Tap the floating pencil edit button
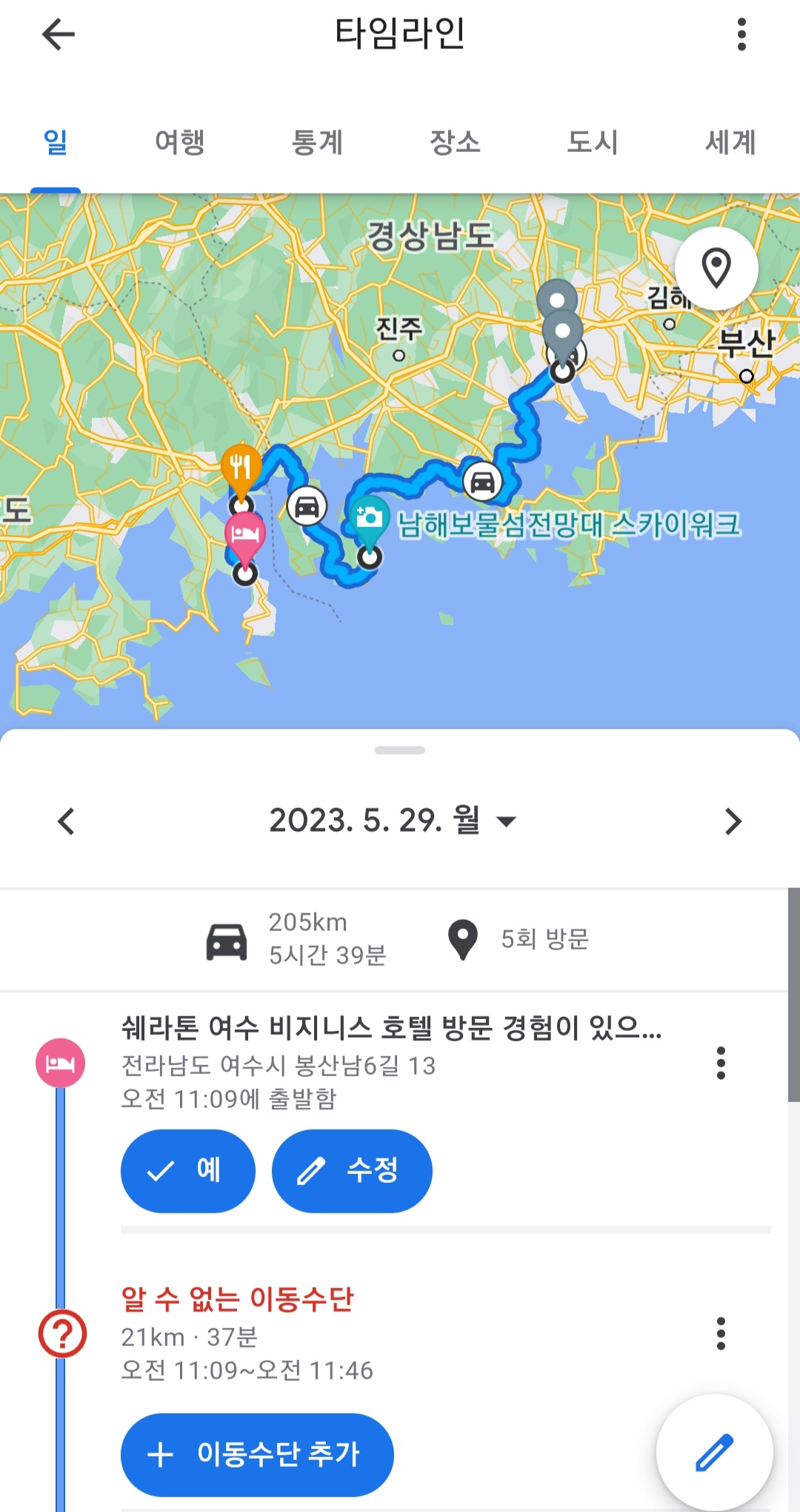Viewport: 800px width, 1512px height. point(715,1453)
